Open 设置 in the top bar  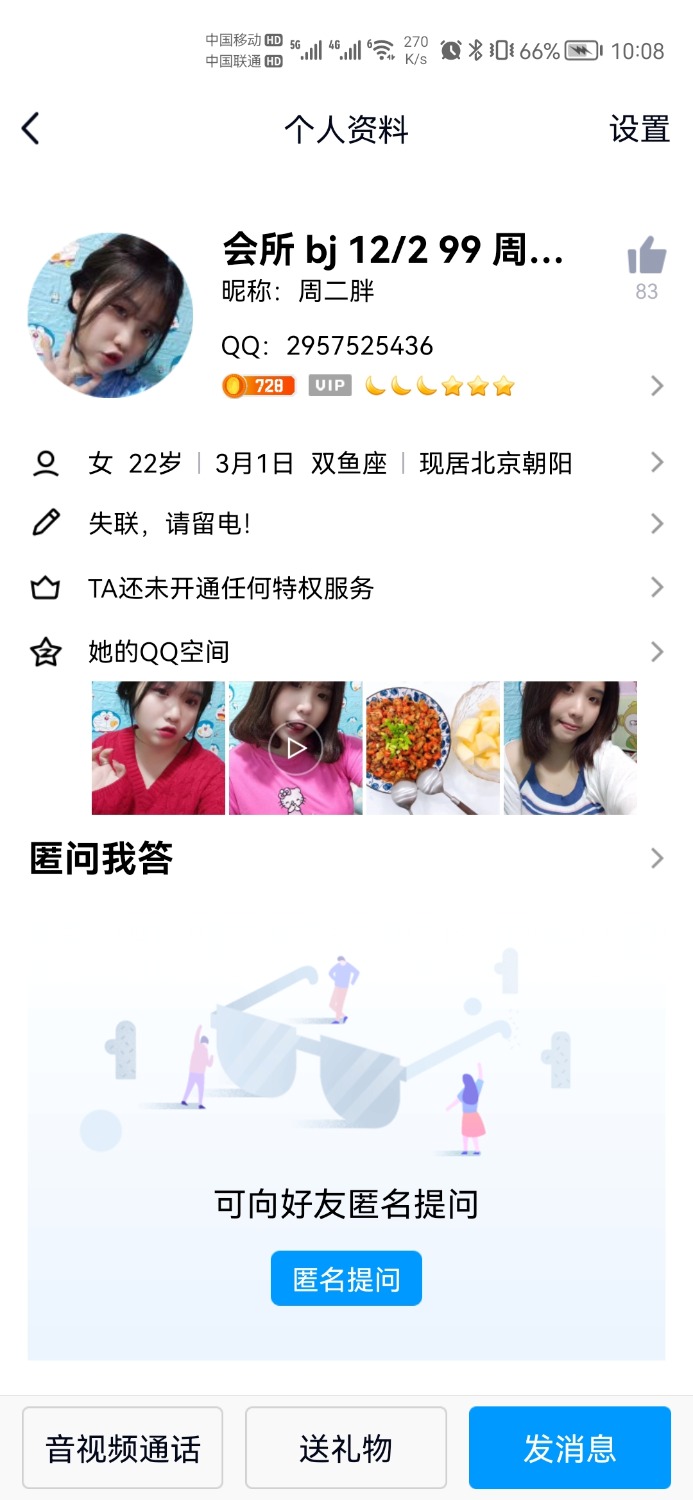pos(639,129)
